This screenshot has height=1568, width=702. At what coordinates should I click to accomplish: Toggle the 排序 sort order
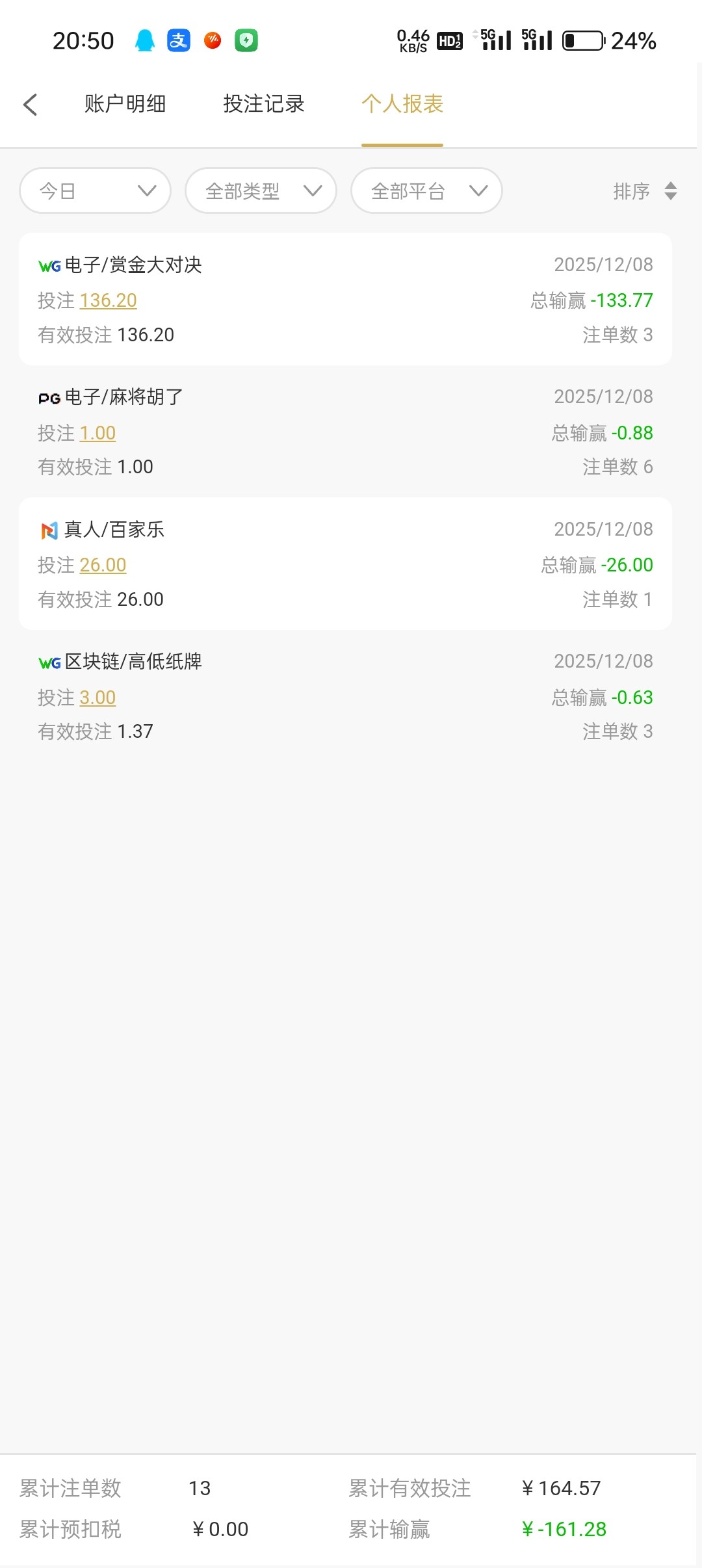click(645, 191)
